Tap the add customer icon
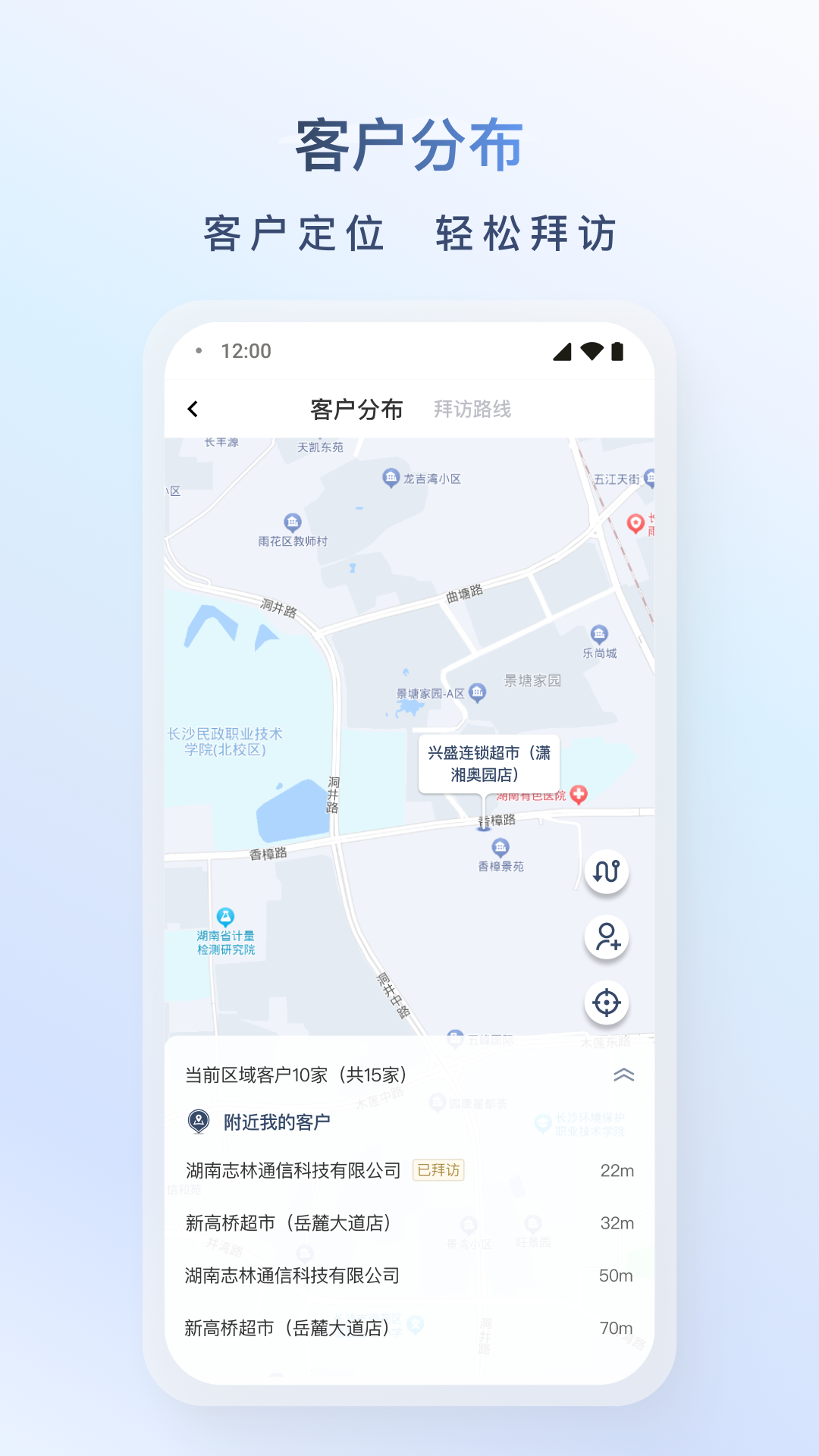This screenshot has height=1456, width=819. pyautogui.click(x=606, y=938)
